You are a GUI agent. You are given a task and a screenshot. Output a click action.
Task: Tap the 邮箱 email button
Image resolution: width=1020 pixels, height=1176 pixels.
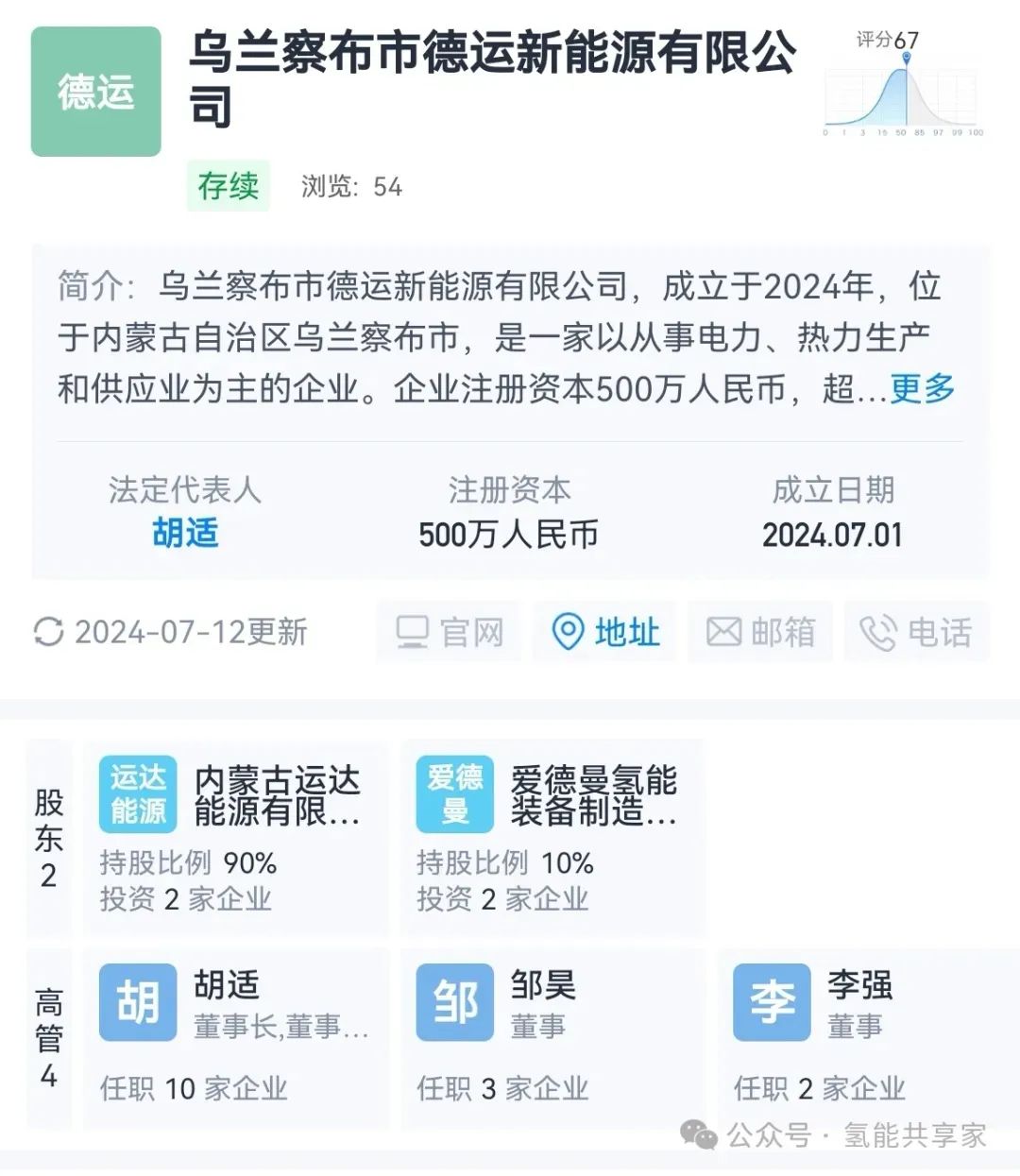(x=760, y=632)
